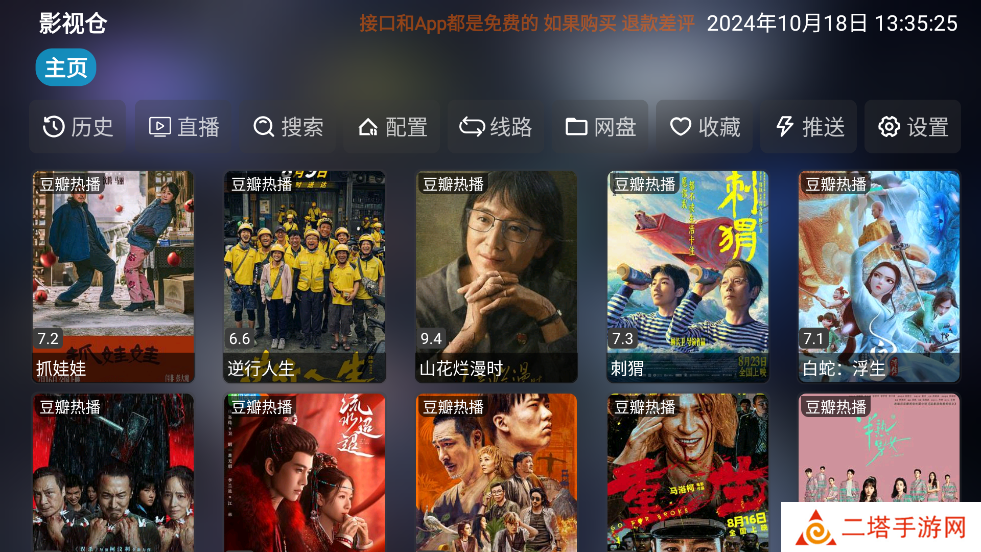Open 直播 live channels

tap(184, 127)
